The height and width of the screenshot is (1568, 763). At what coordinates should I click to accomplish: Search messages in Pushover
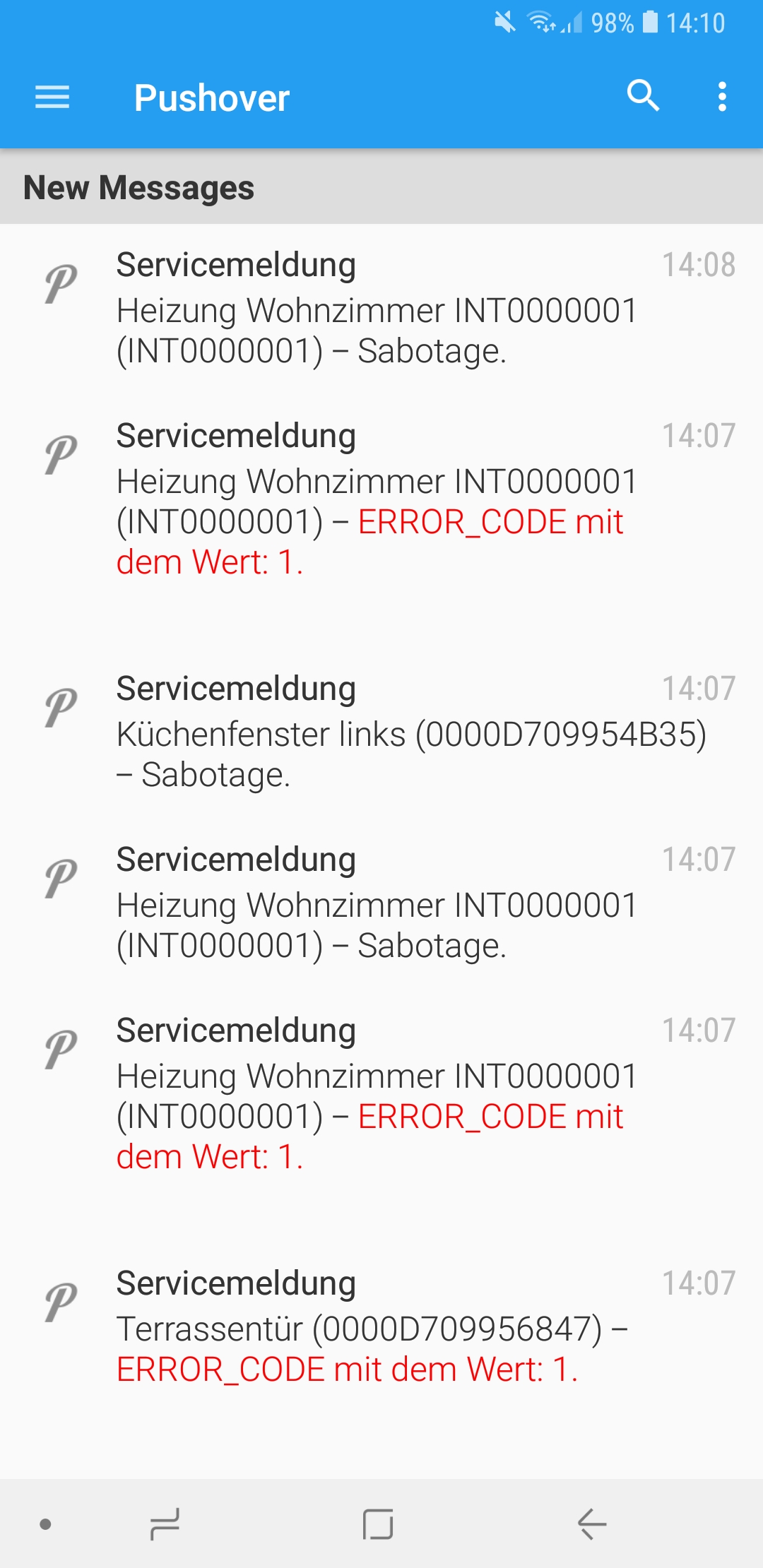[x=643, y=95]
